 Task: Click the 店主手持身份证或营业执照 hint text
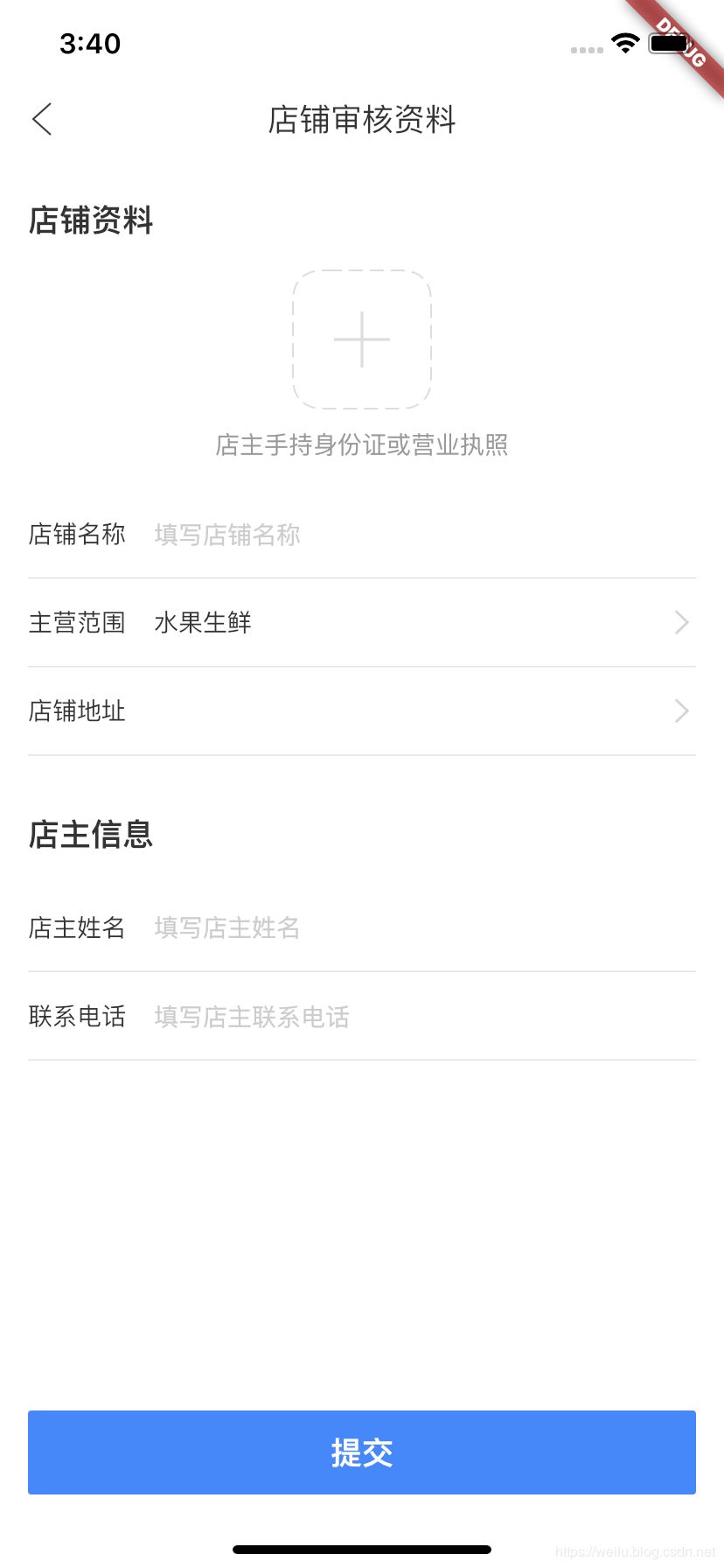click(362, 446)
